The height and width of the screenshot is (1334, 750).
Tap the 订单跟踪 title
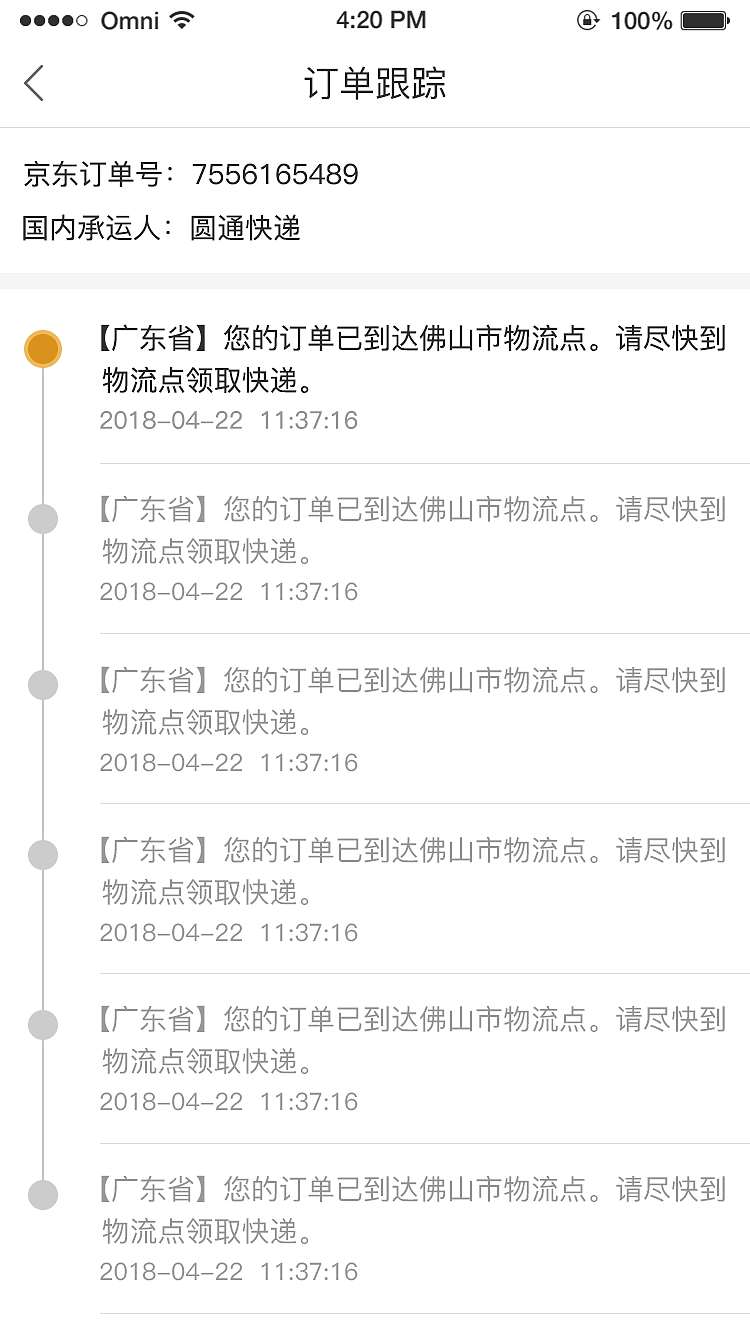(375, 84)
